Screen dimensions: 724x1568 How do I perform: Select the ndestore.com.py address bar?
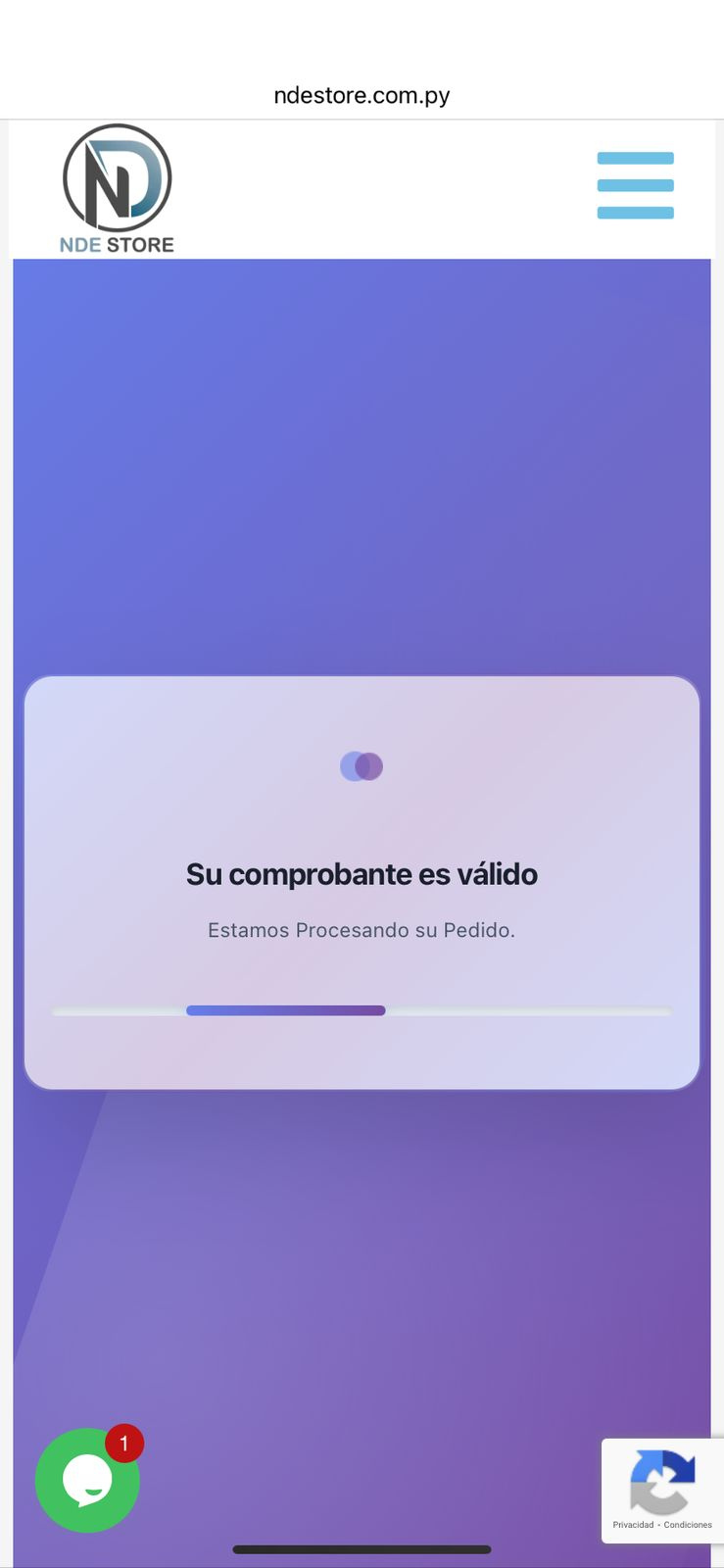362,95
